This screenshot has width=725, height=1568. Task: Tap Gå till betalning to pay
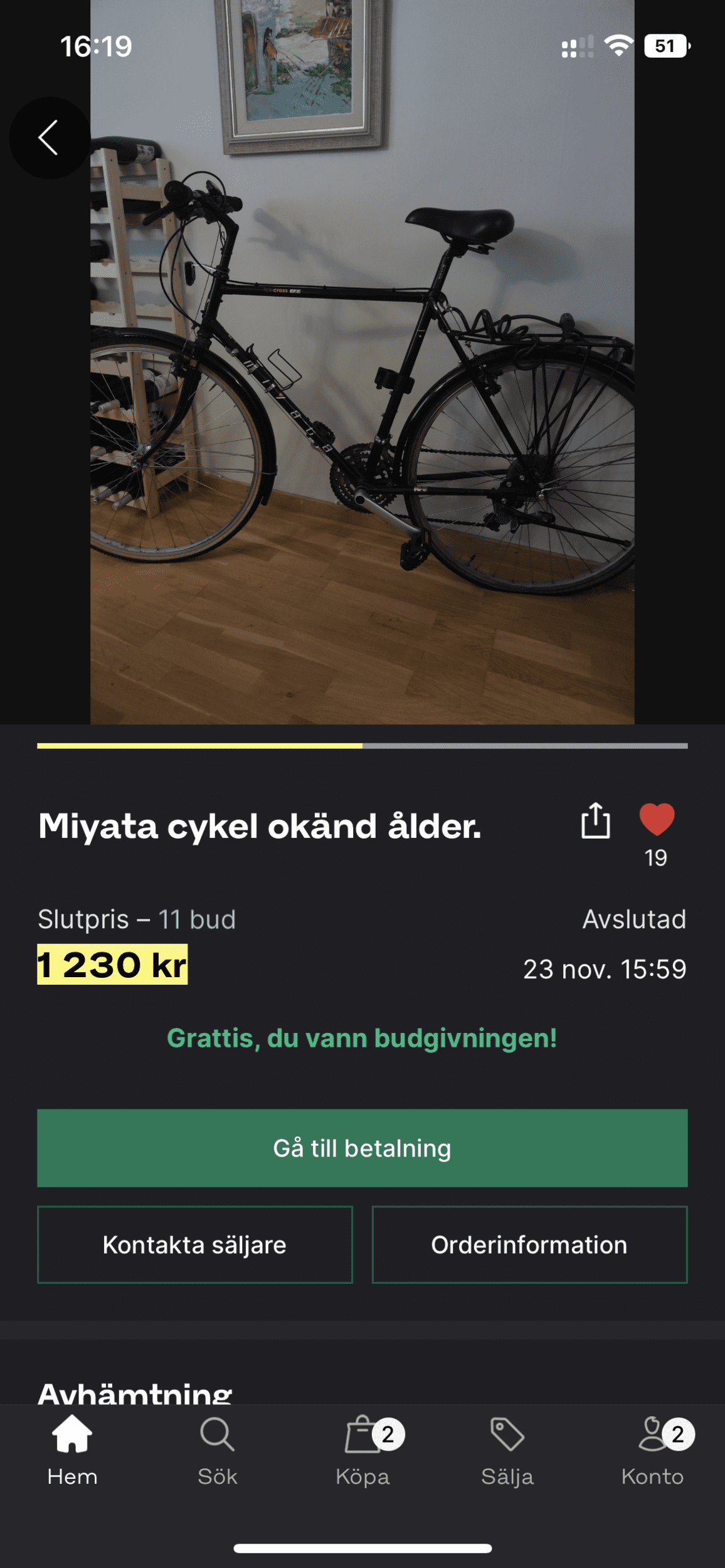[362, 1148]
